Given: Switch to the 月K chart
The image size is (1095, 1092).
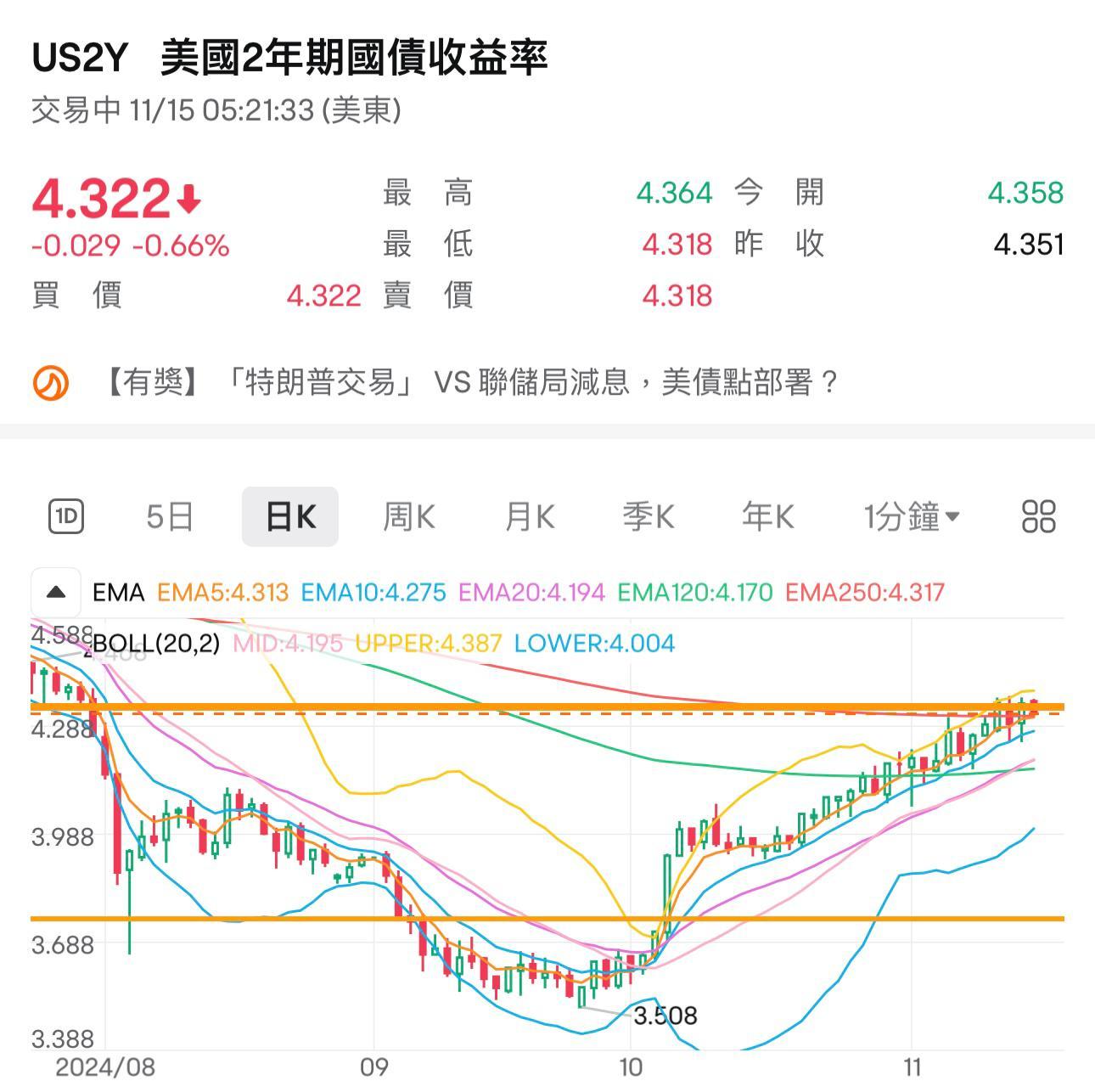Looking at the screenshot, I should pos(530,516).
